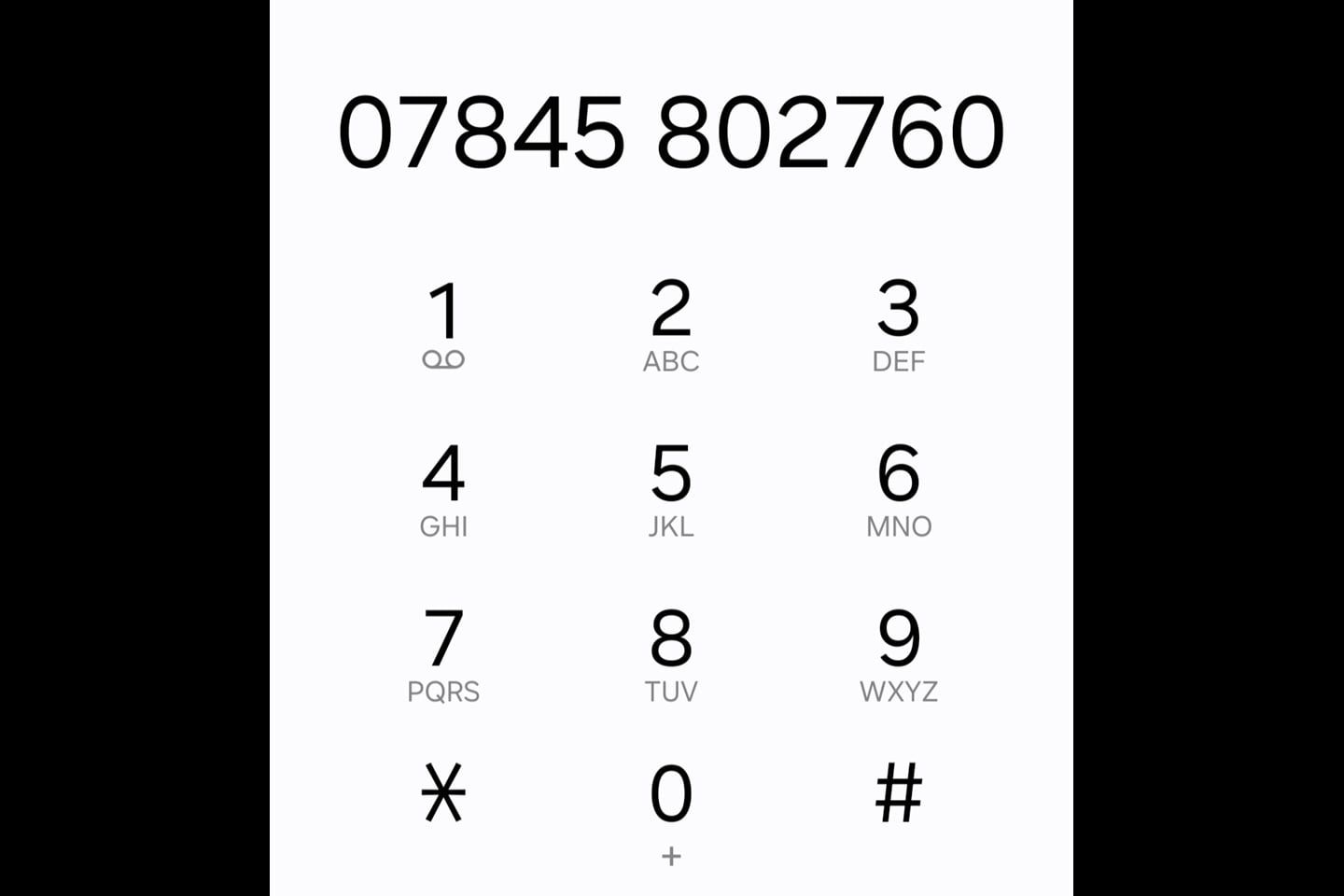
Task: Dial 5 on the JKL key
Action: (x=671, y=489)
